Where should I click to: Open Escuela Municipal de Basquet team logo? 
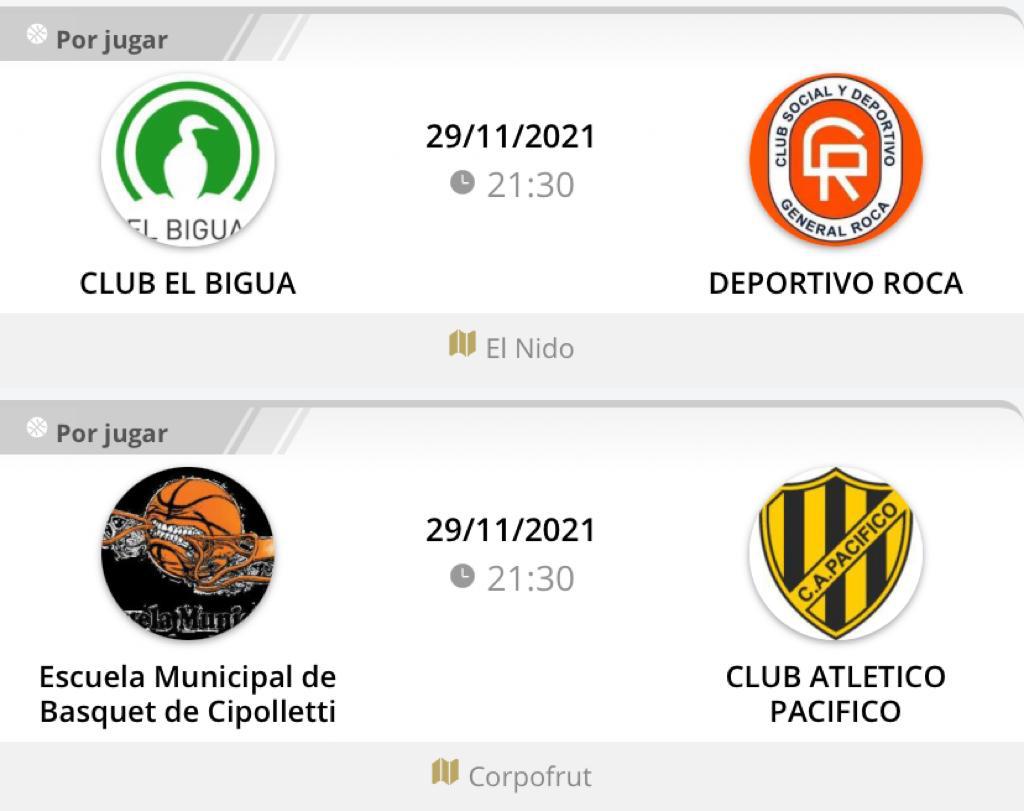(188, 553)
